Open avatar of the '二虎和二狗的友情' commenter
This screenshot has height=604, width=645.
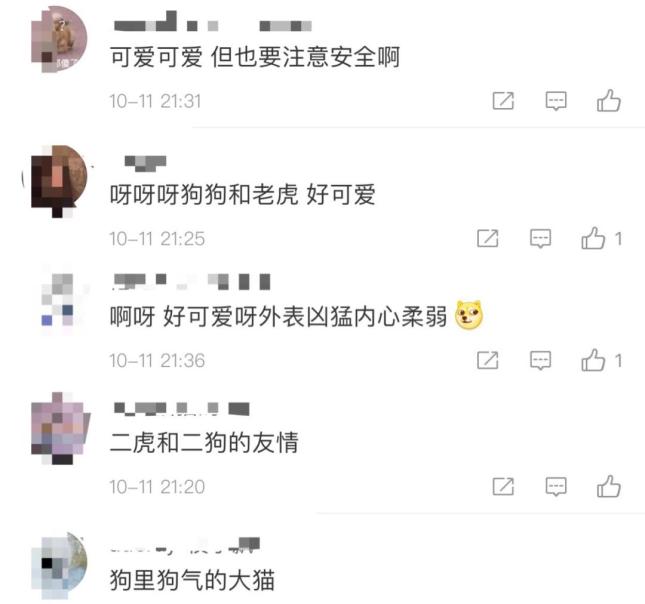pos(59,430)
